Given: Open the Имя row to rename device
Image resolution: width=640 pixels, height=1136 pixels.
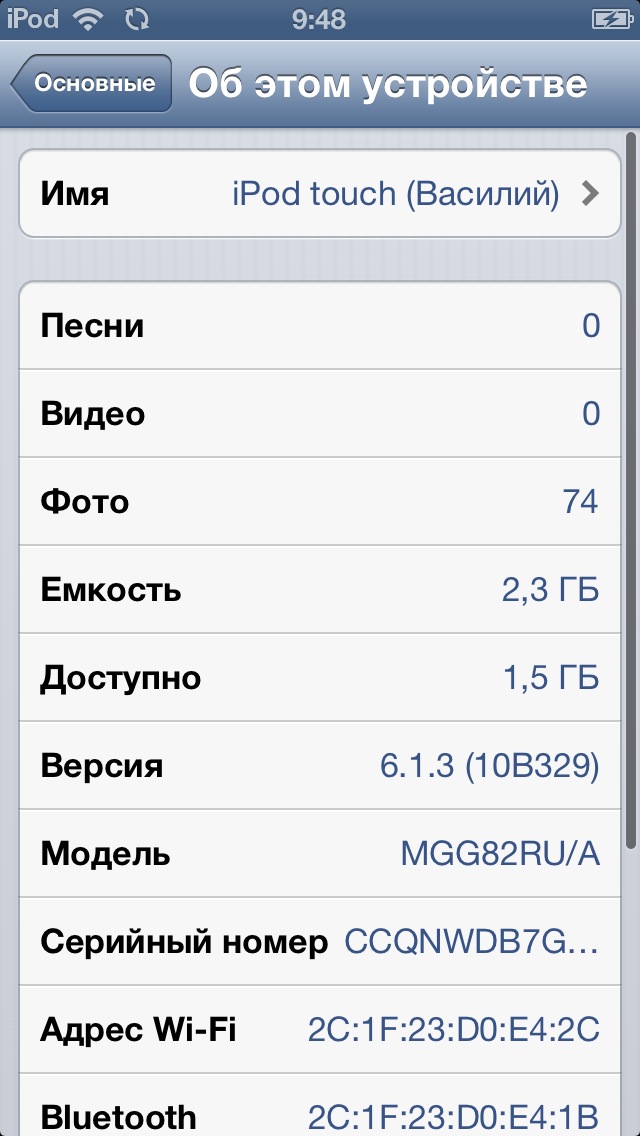Looking at the screenshot, I should coord(320,193).
